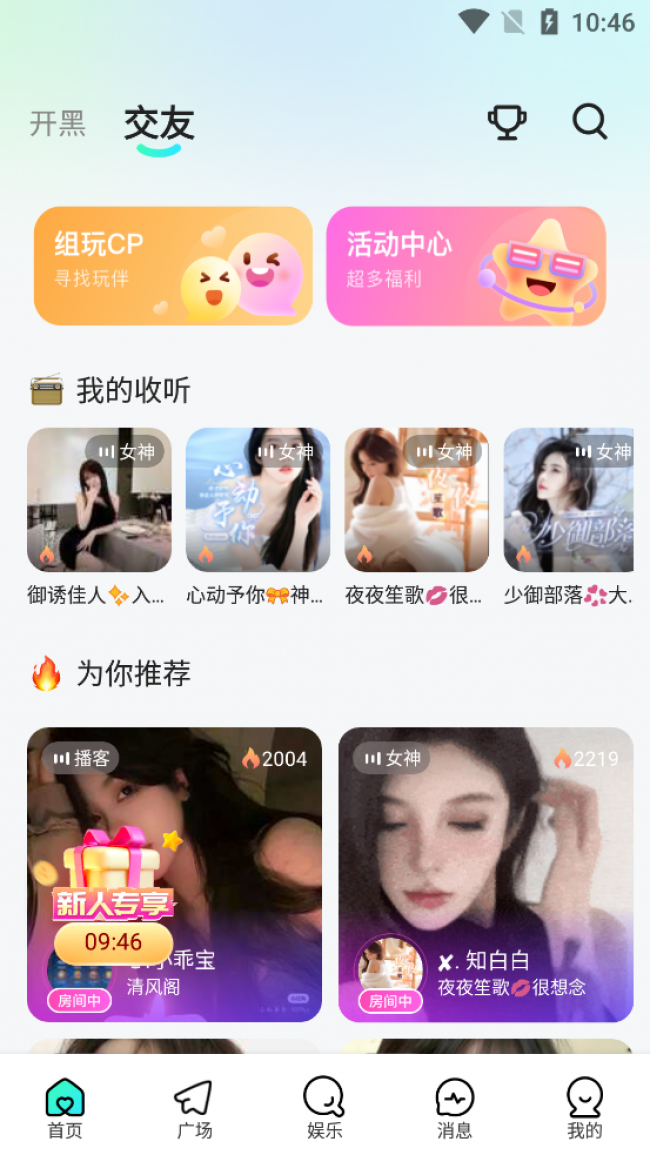
Task: Open the 组玩CP banner
Action: click(173, 266)
